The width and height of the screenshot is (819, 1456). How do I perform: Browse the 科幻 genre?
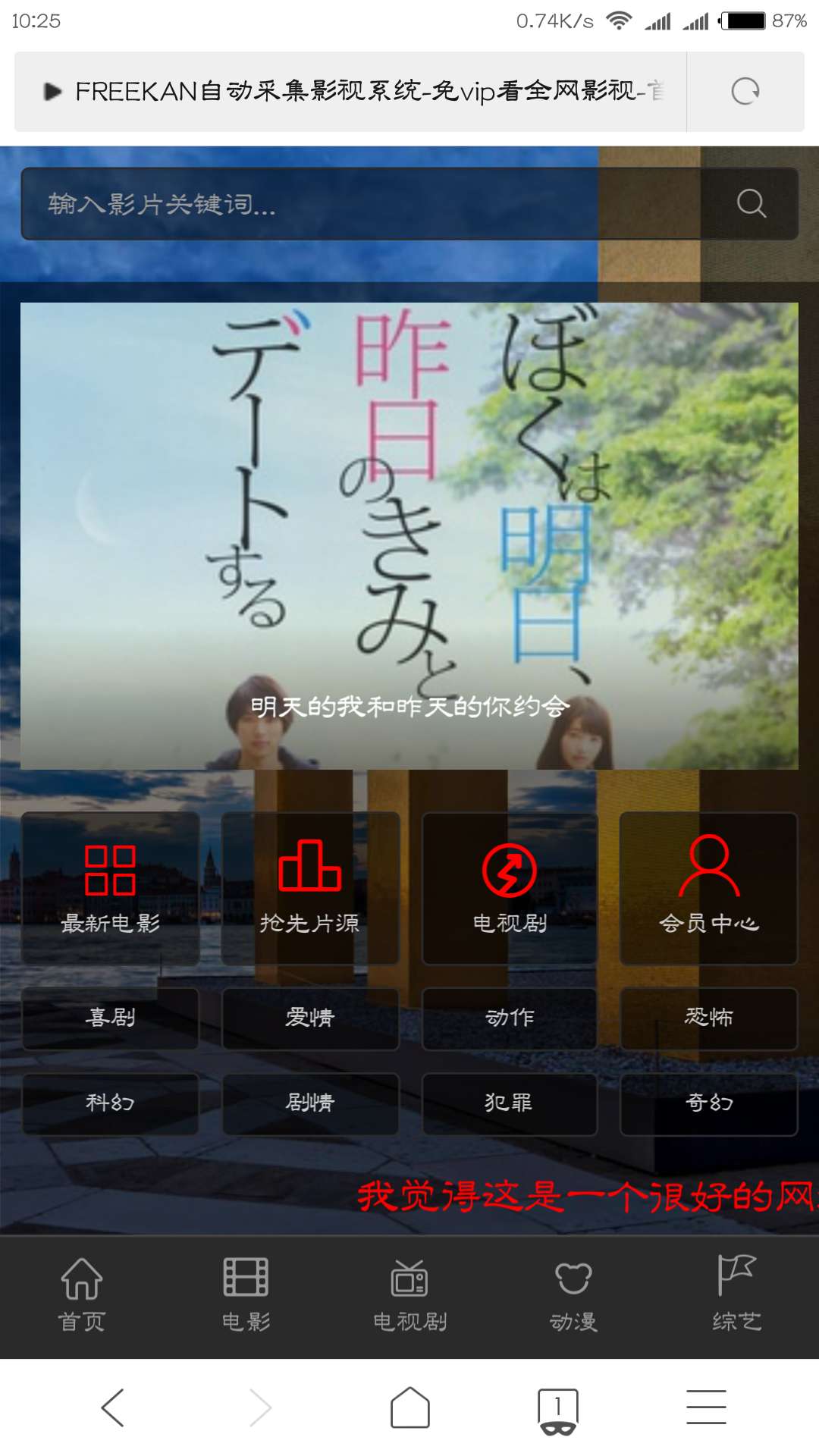(111, 1103)
